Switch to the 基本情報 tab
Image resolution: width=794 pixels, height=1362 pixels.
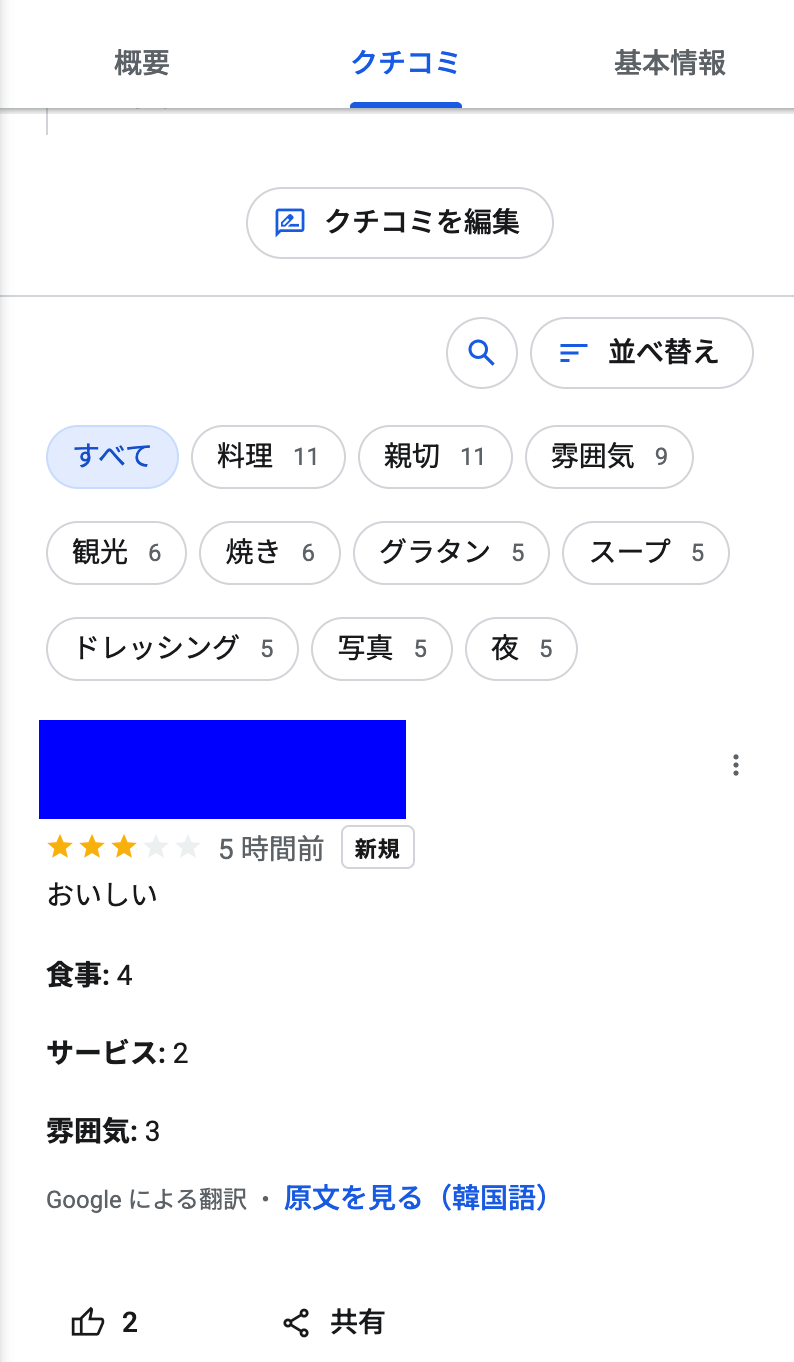[669, 63]
